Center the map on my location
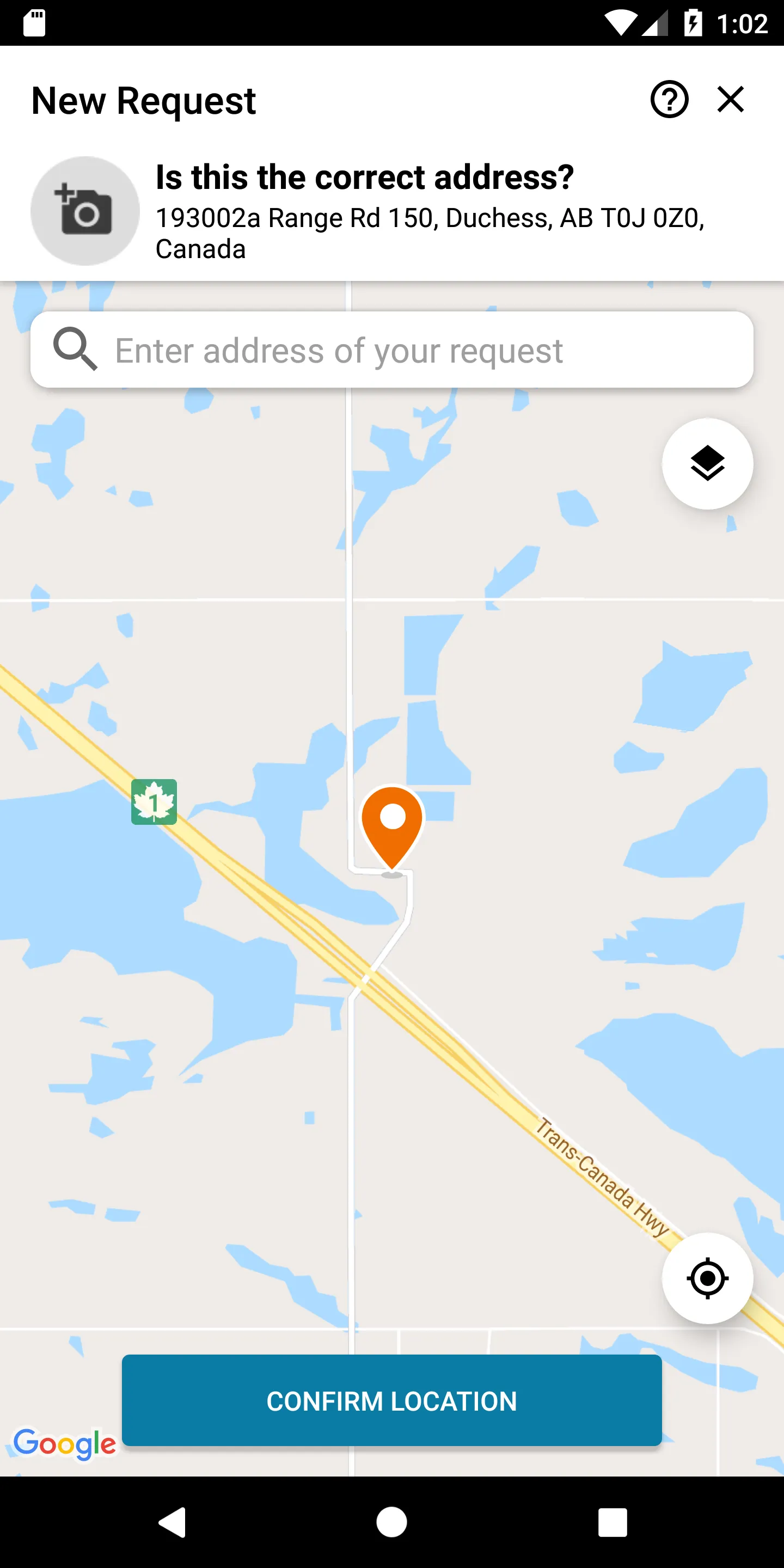This screenshot has height=1568, width=784. coord(707,1278)
